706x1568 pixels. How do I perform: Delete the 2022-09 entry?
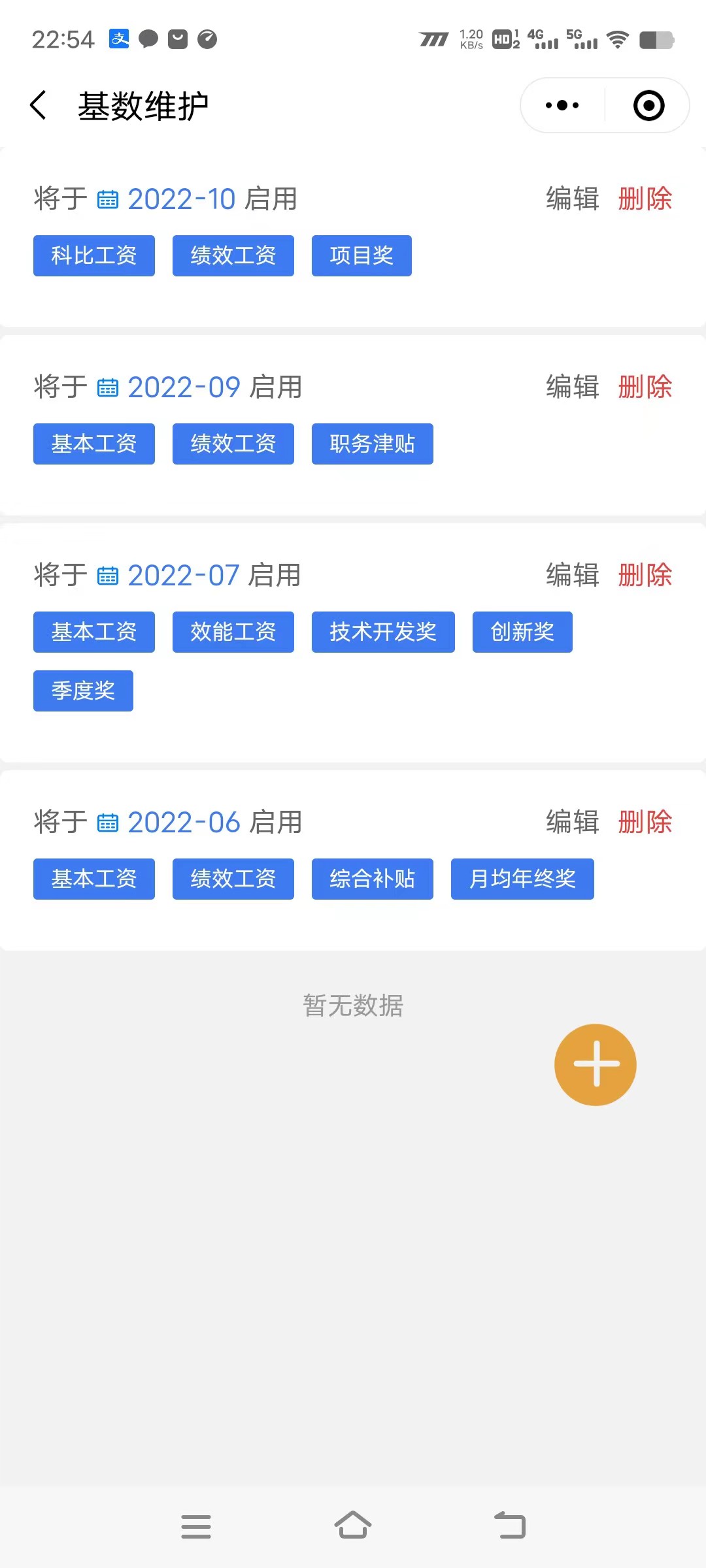(x=645, y=387)
